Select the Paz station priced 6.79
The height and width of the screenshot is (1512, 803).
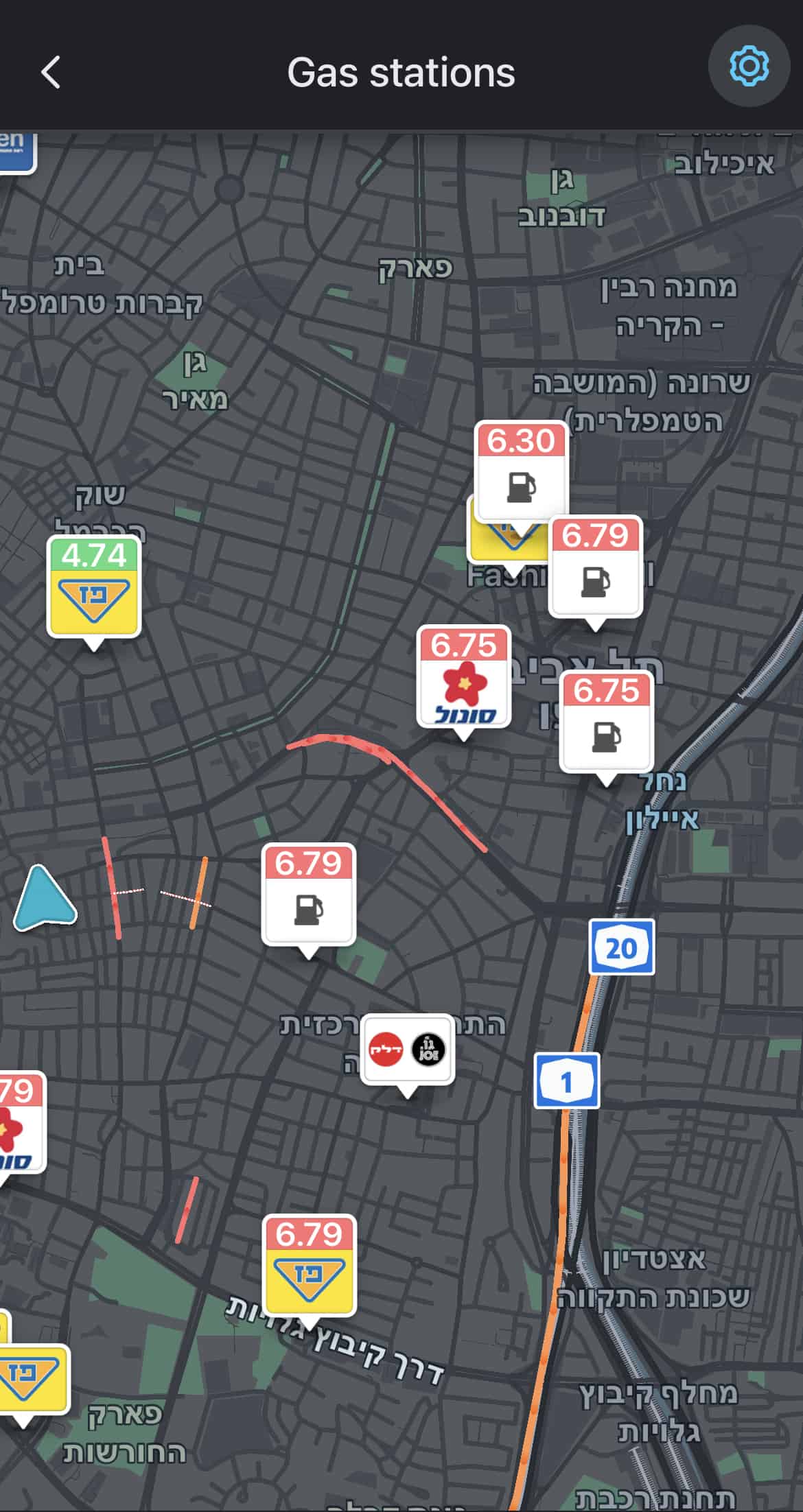click(x=309, y=1266)
